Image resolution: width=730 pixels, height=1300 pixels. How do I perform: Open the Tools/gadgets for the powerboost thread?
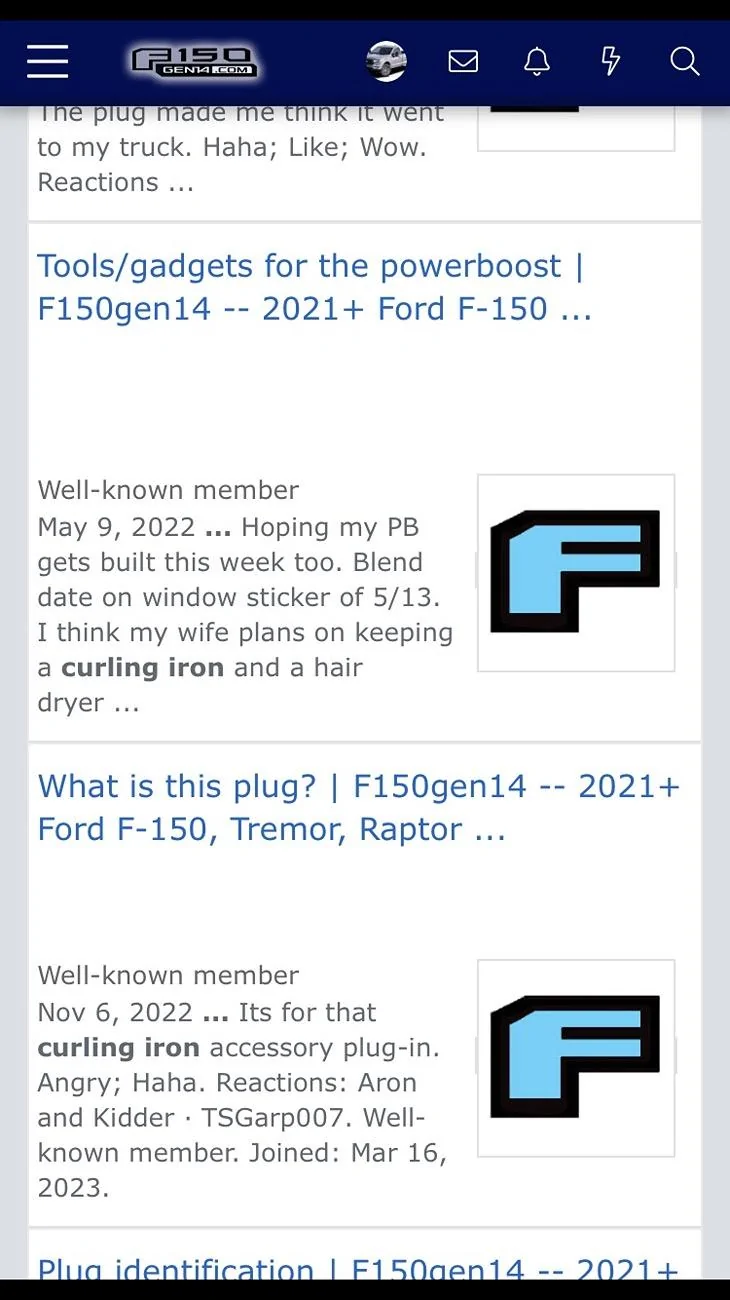point(313,287)
